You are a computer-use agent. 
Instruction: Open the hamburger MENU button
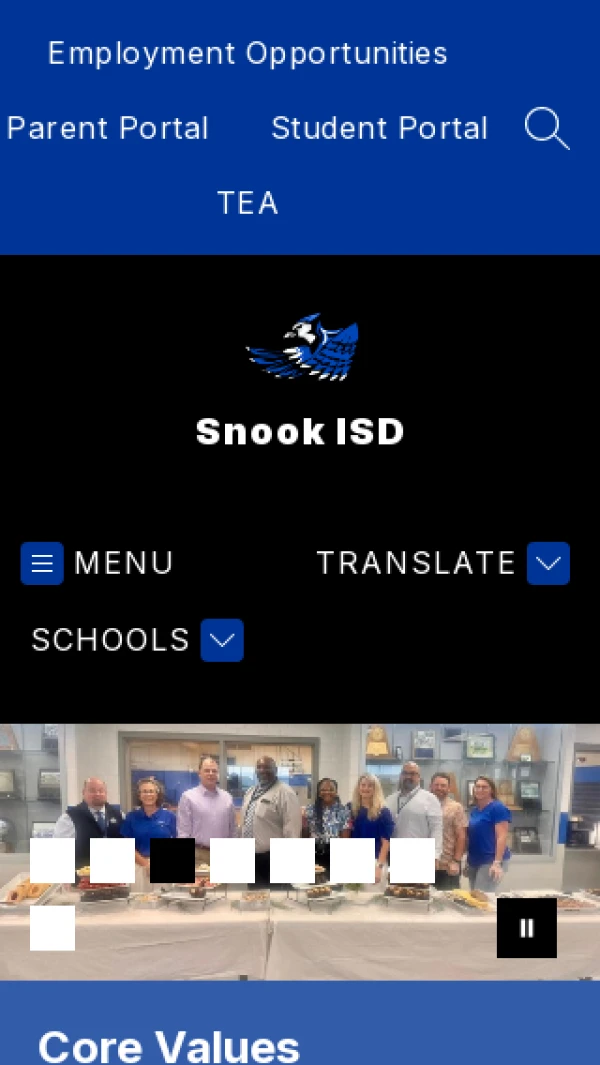click(97, 563)
